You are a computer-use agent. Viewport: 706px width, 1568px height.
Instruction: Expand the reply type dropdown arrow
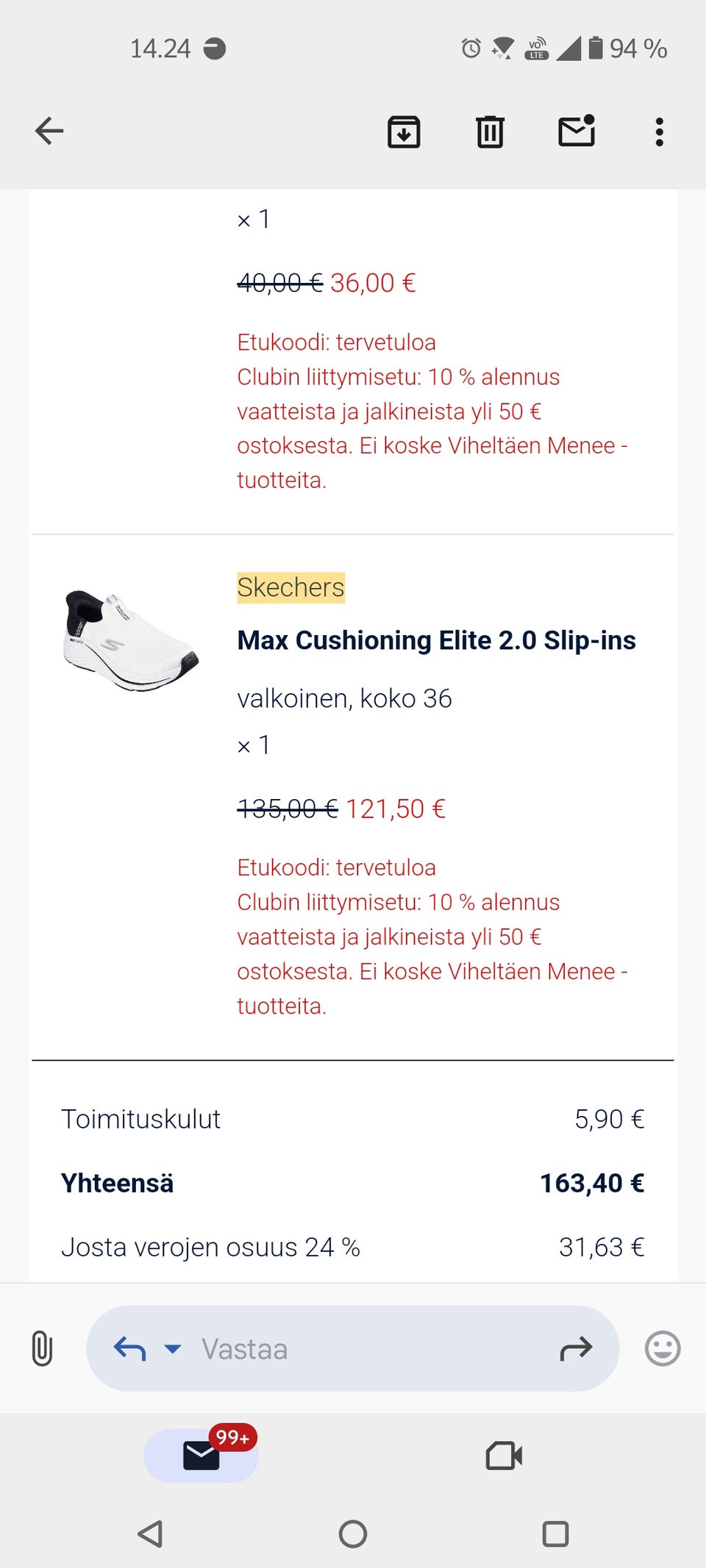click(x=173, y=1349)
